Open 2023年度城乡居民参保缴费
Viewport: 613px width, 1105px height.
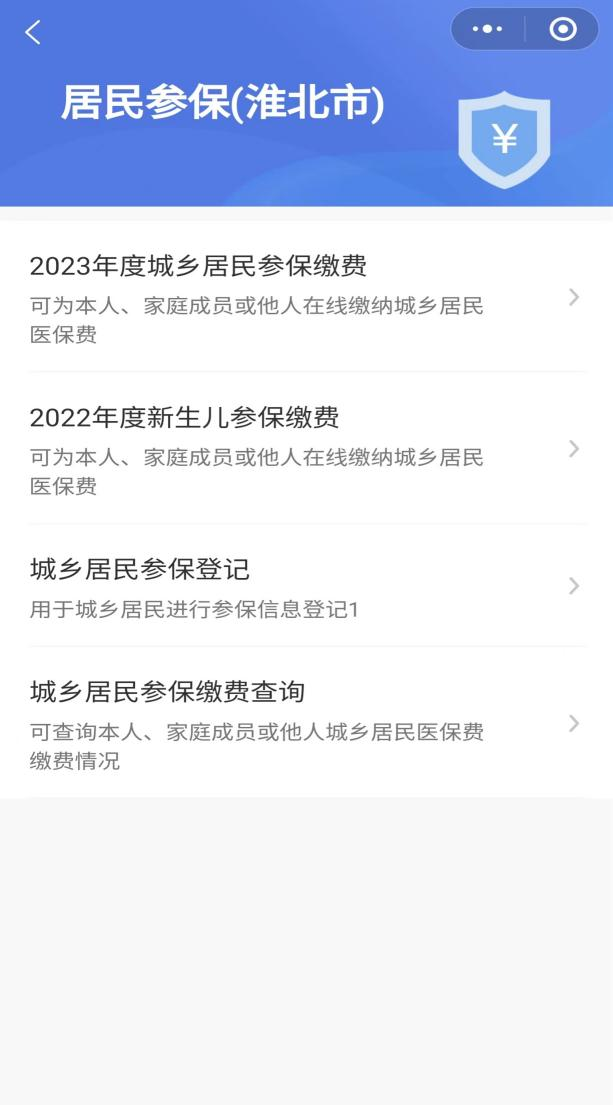point(306,297)
